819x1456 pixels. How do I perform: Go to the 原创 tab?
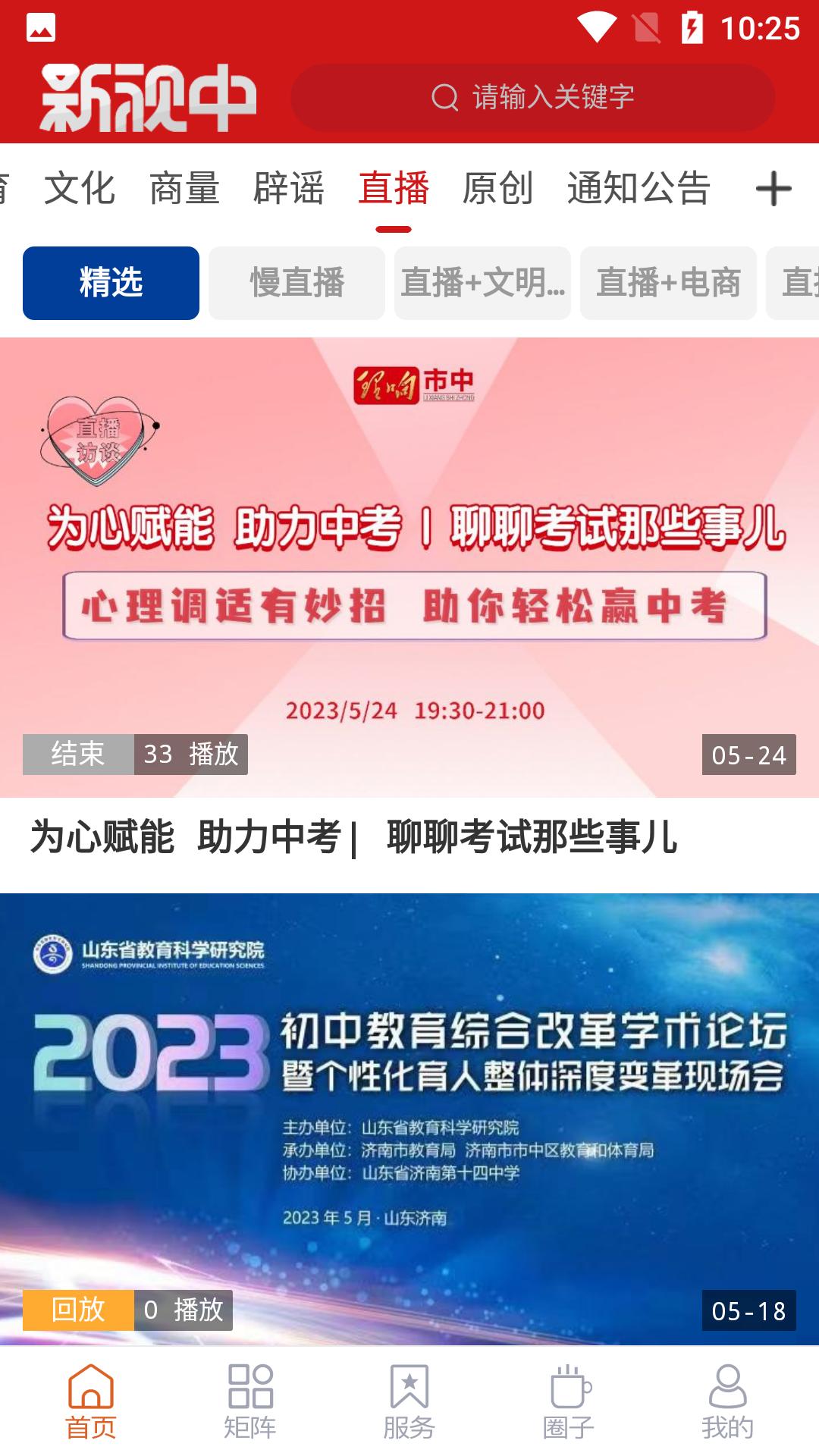[x=498, y=188]
